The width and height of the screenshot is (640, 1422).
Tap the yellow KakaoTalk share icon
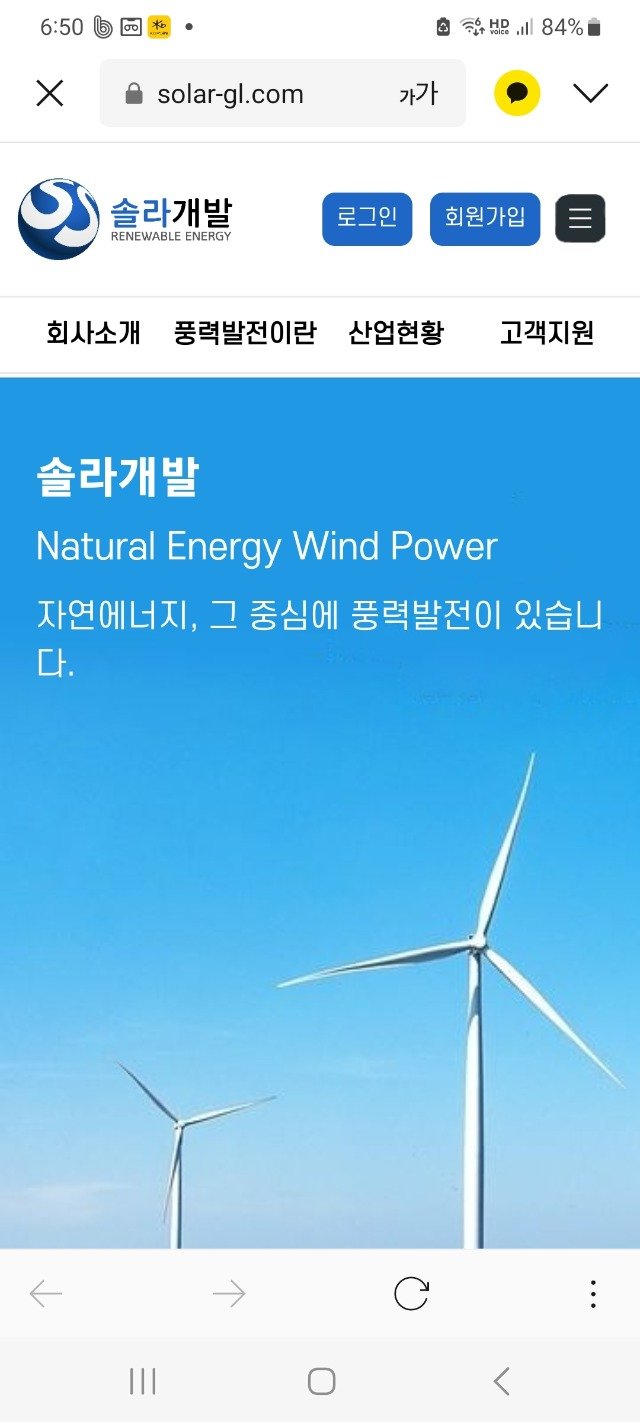coord(517,93)
